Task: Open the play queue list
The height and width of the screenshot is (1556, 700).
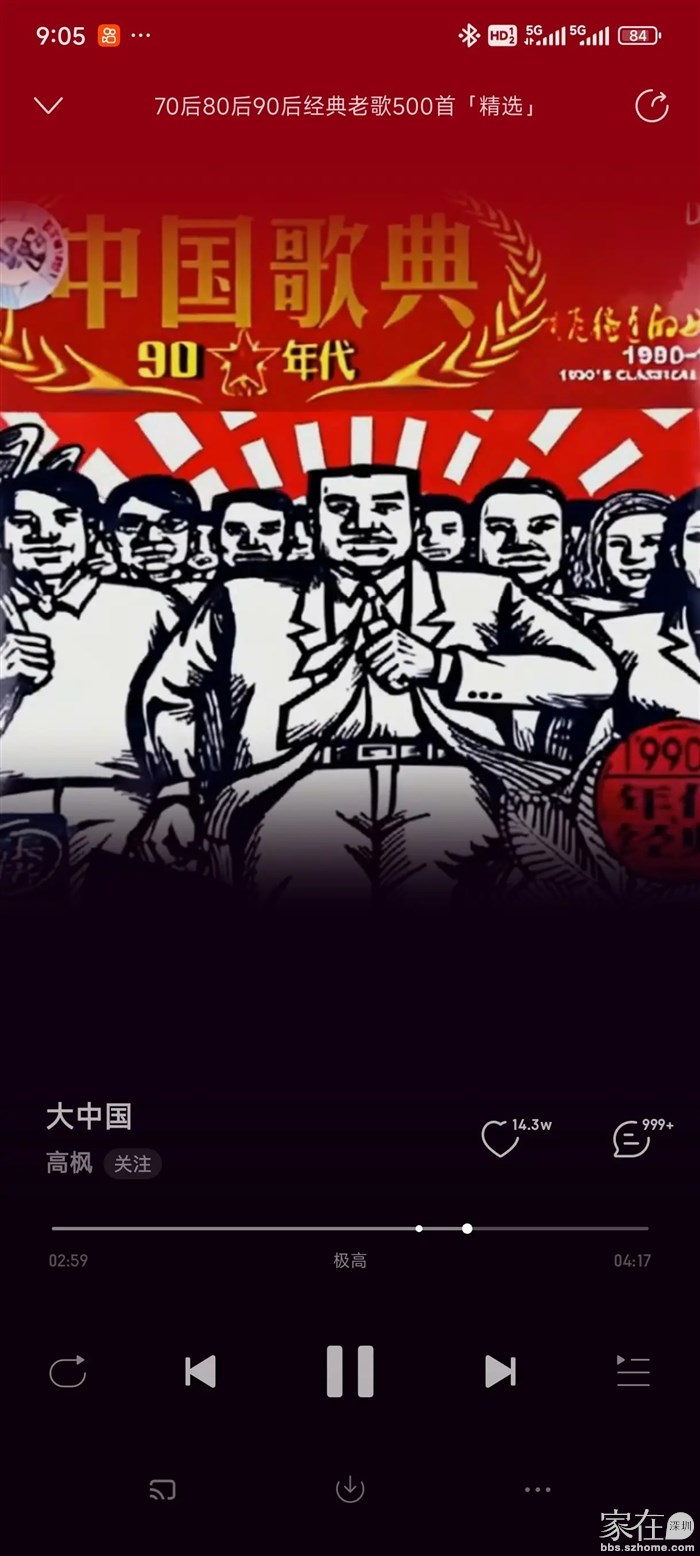Action: coord(632,1371)
